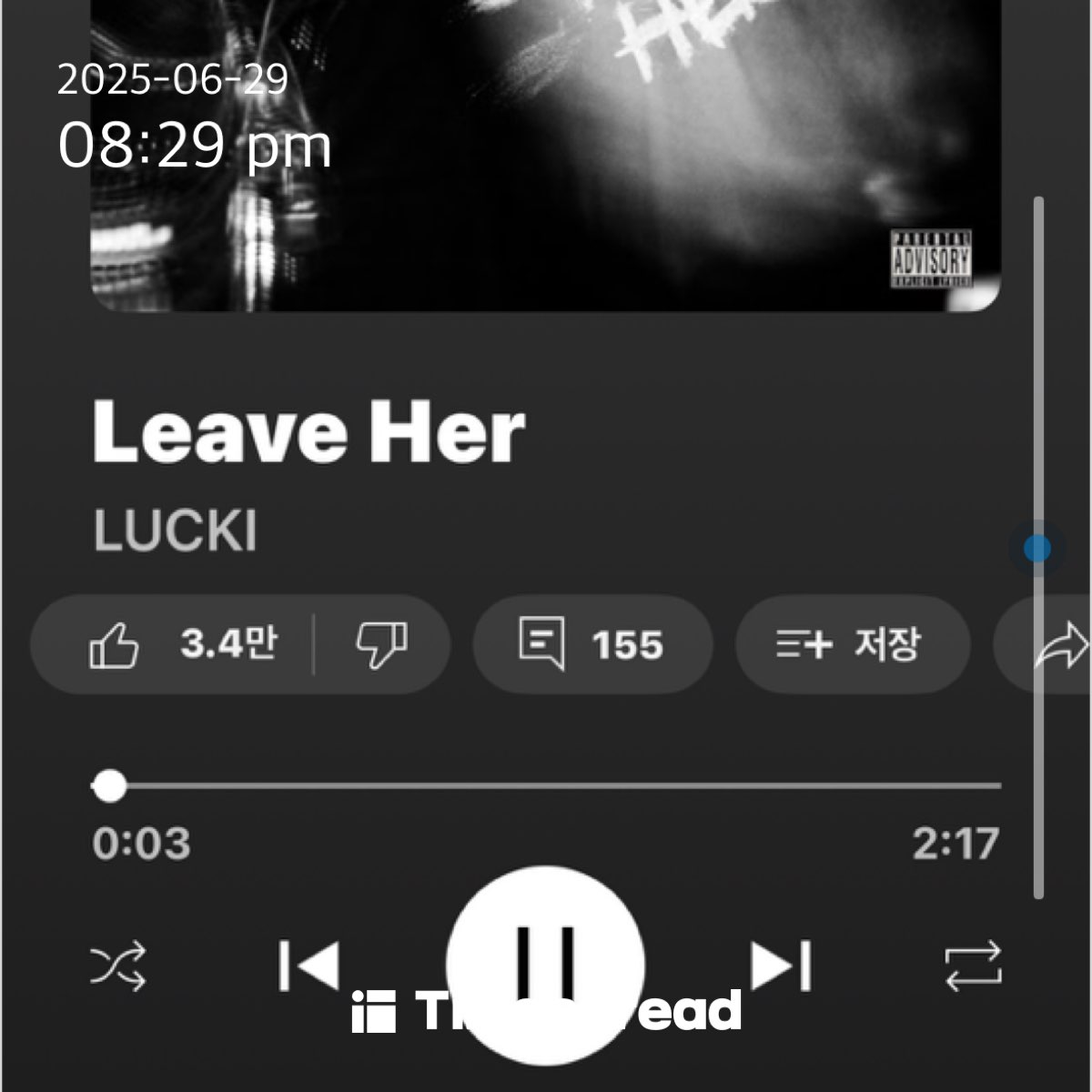Open the artist LUCKI

click(176, 531)
